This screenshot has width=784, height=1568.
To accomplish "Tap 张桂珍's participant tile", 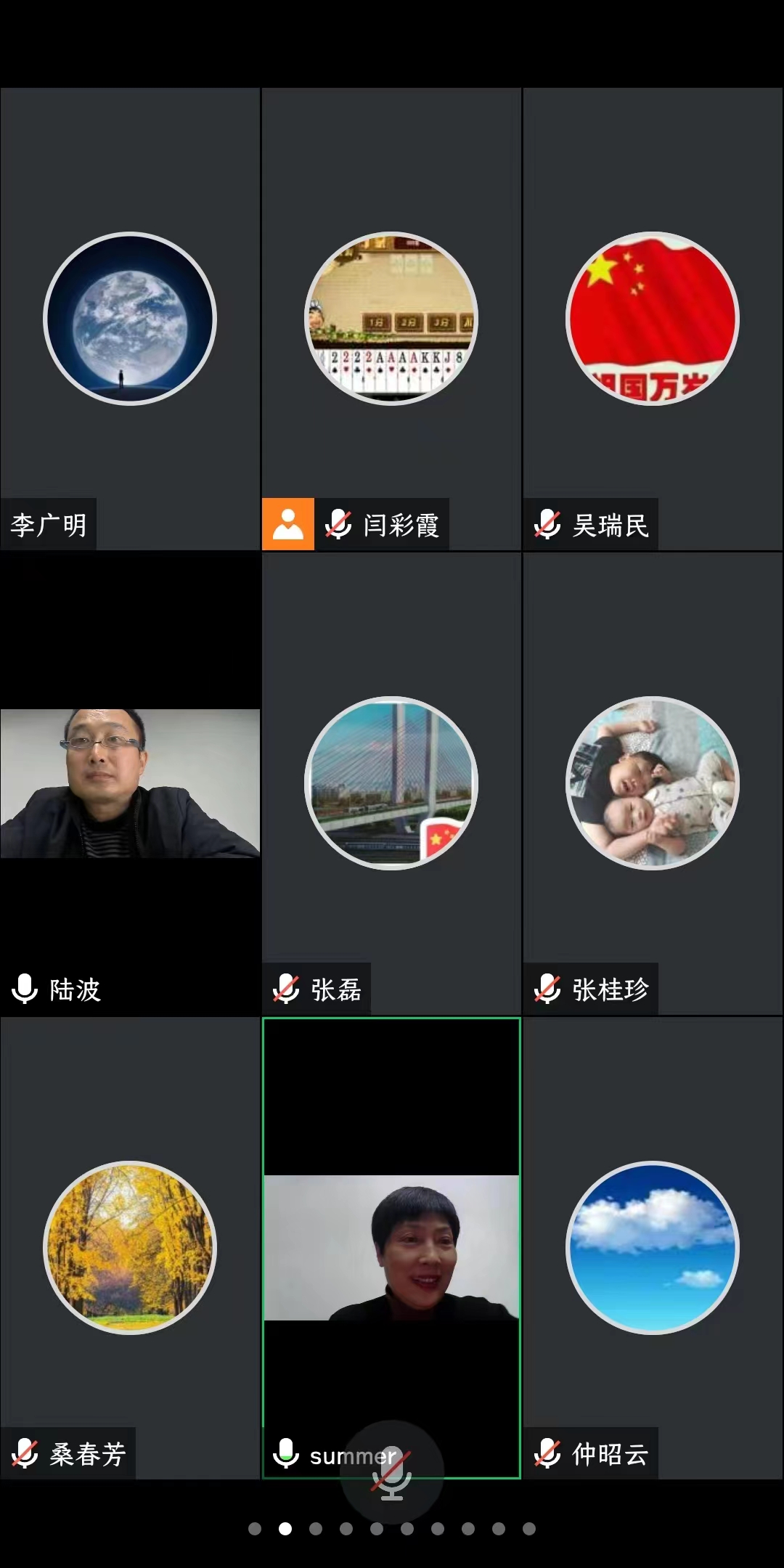I will 653,784.
